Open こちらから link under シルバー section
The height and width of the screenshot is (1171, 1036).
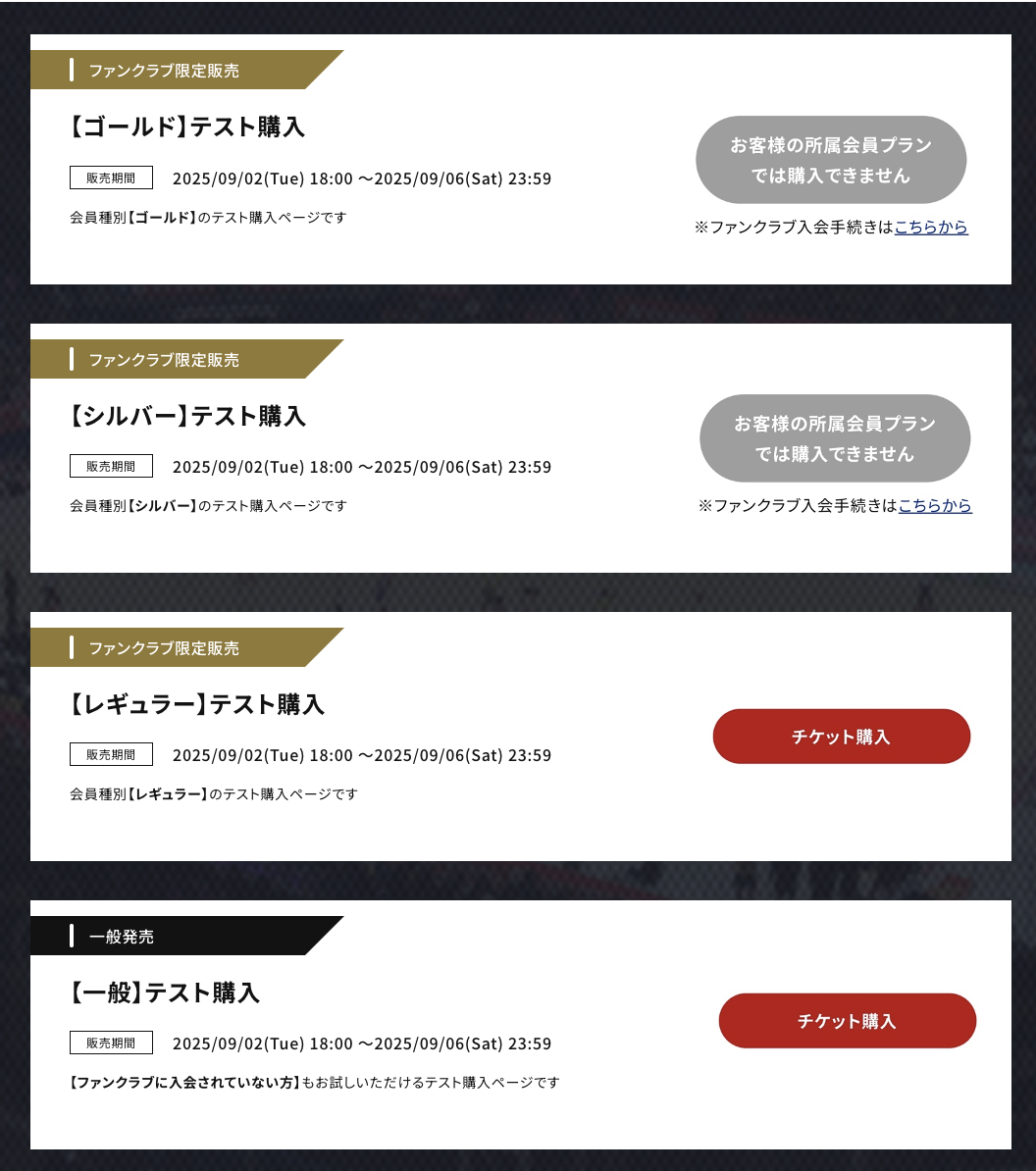tap(935, 506)
